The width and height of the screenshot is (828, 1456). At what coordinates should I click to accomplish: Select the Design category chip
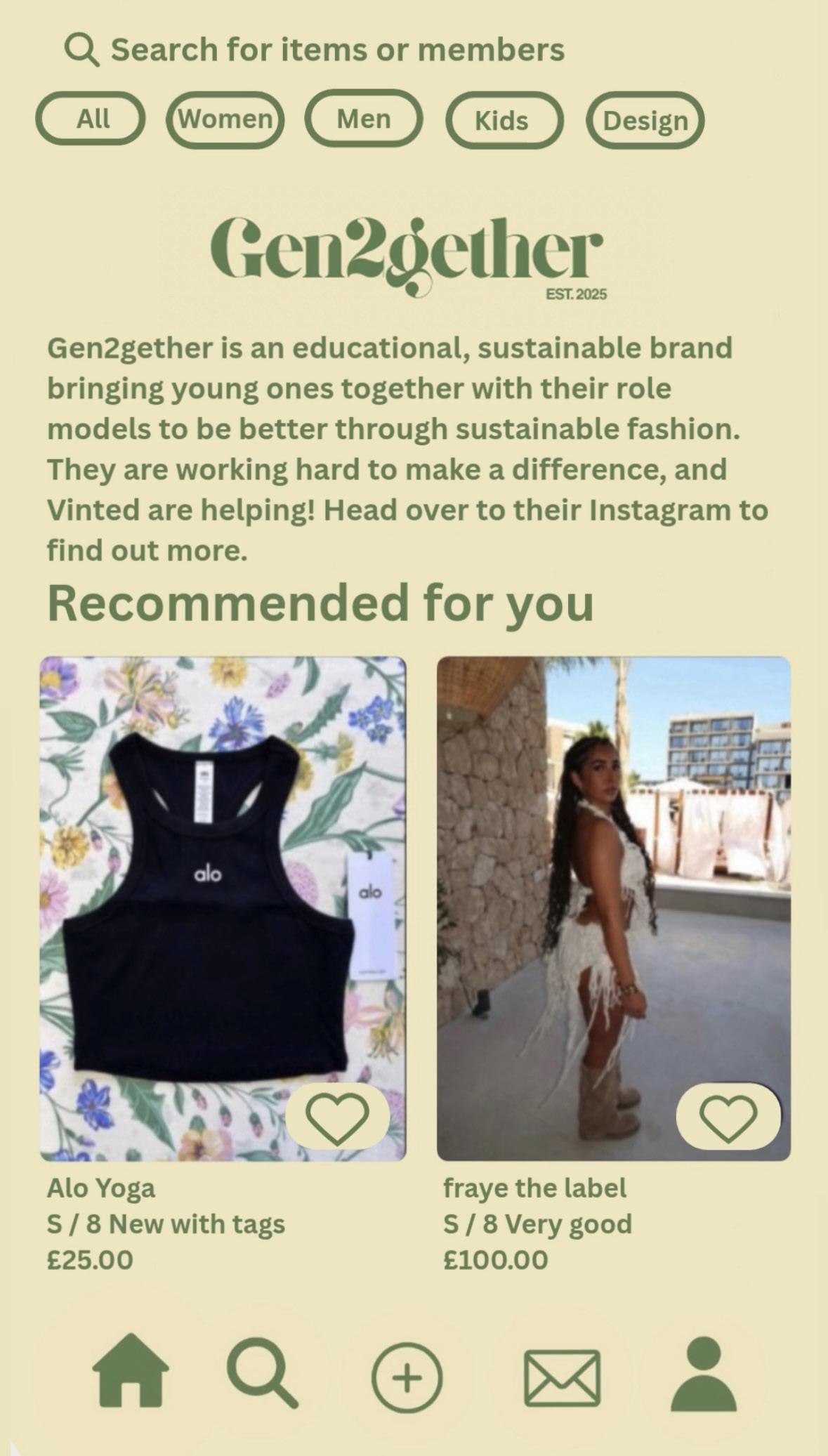645,121
